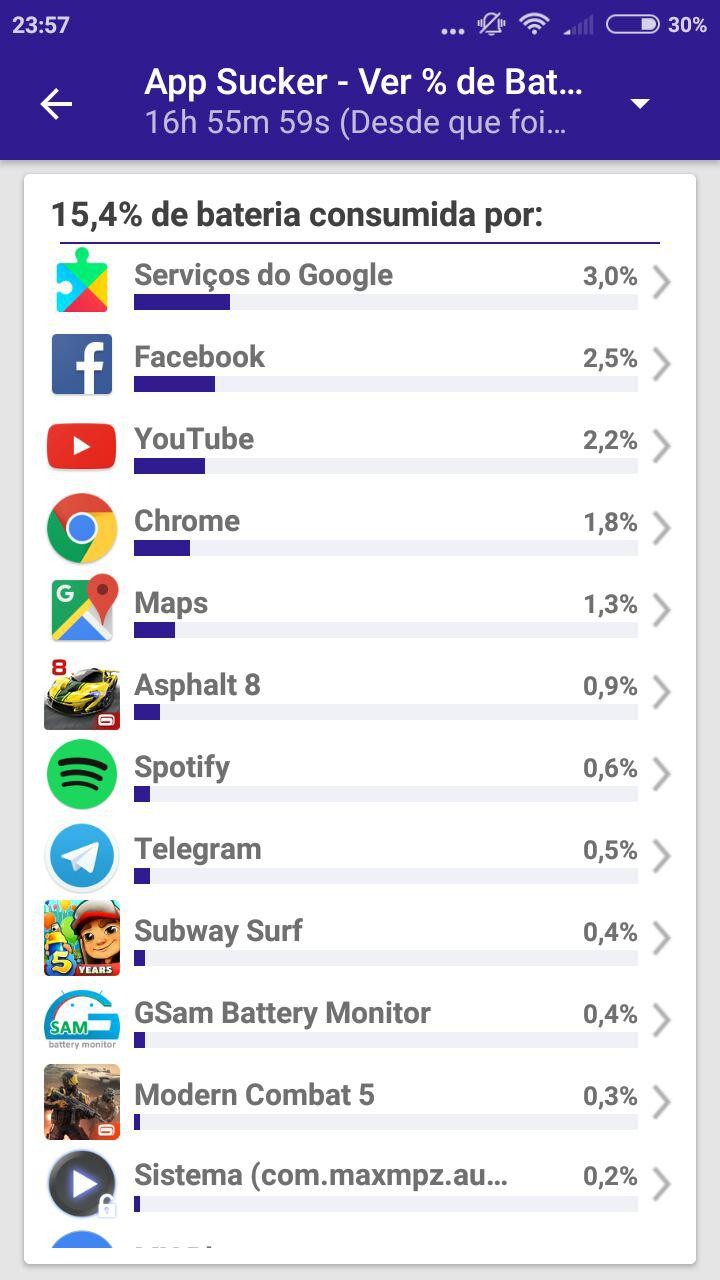Open Serviços do Google battery details
Screen dimensions: 720x1280
360,283
